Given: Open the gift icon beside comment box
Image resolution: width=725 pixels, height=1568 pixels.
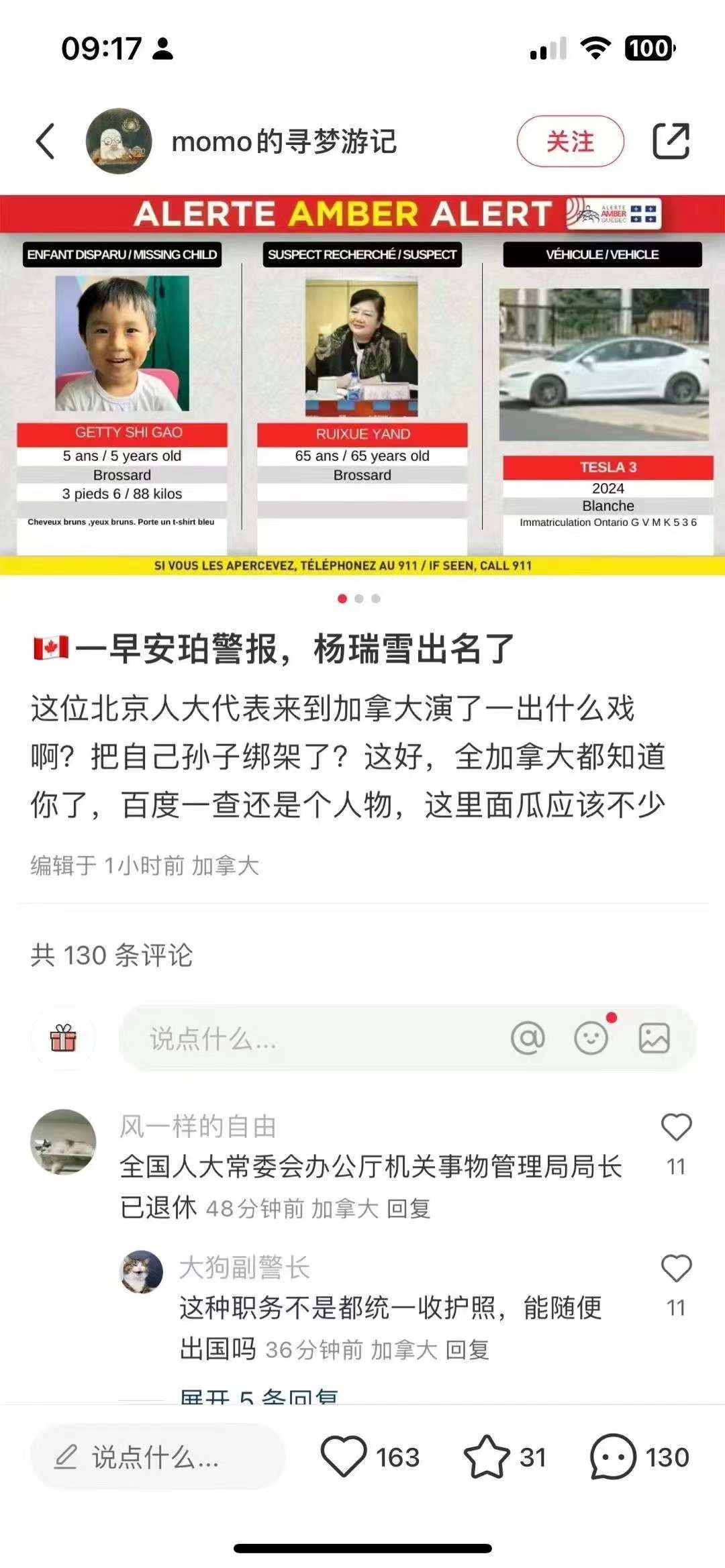Looking at the screenshot, I should pos(63,1038).
